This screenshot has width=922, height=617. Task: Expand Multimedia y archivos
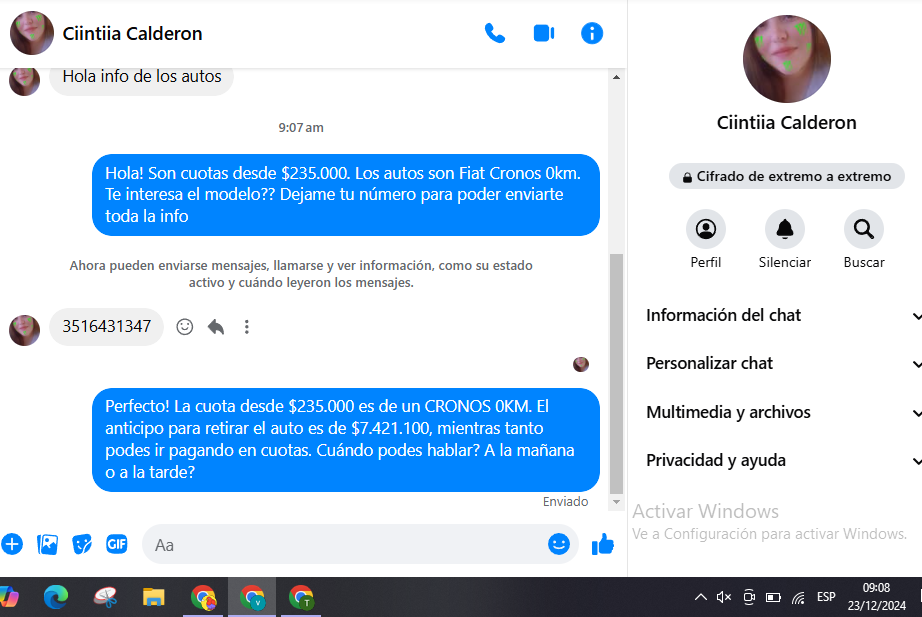(780, 412)
